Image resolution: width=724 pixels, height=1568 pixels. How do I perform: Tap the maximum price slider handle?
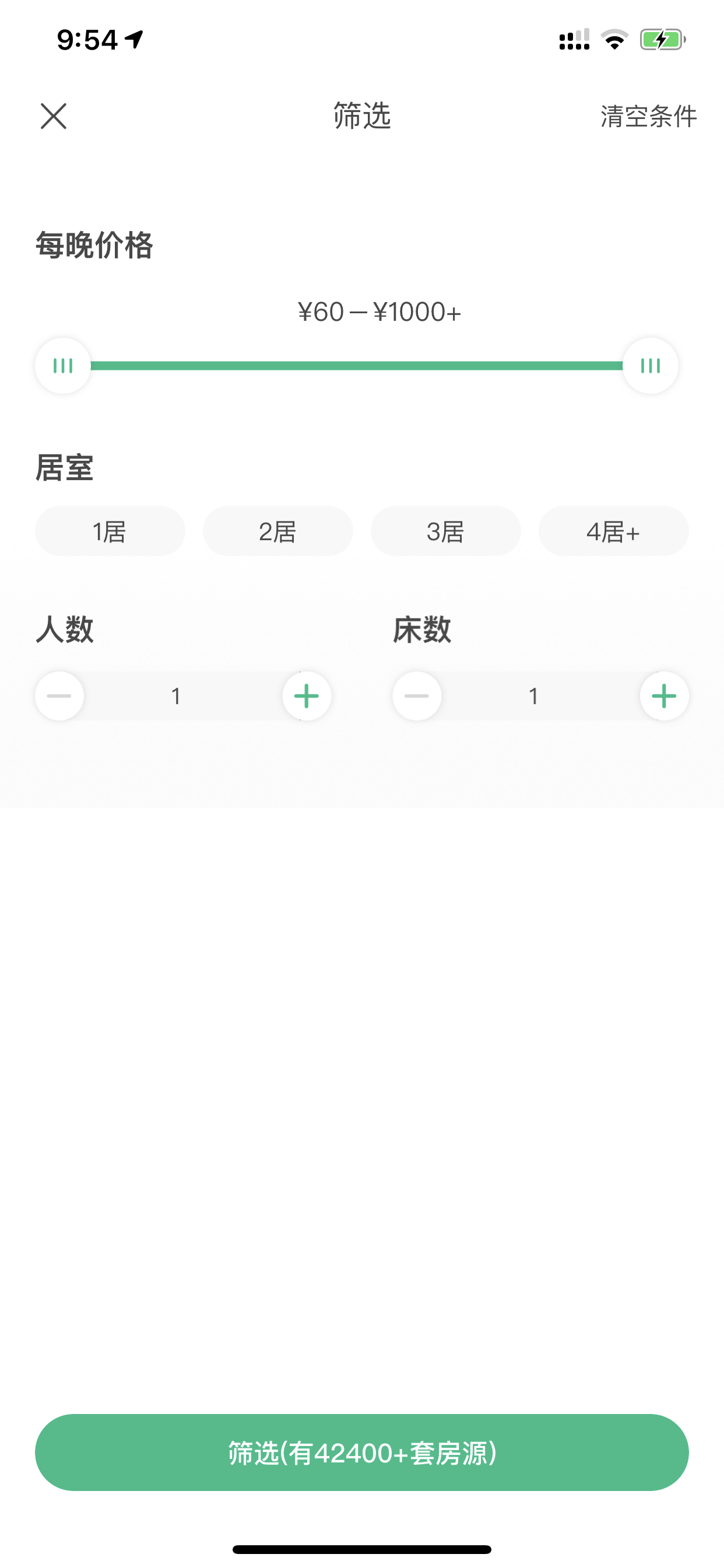coord(651,366)
